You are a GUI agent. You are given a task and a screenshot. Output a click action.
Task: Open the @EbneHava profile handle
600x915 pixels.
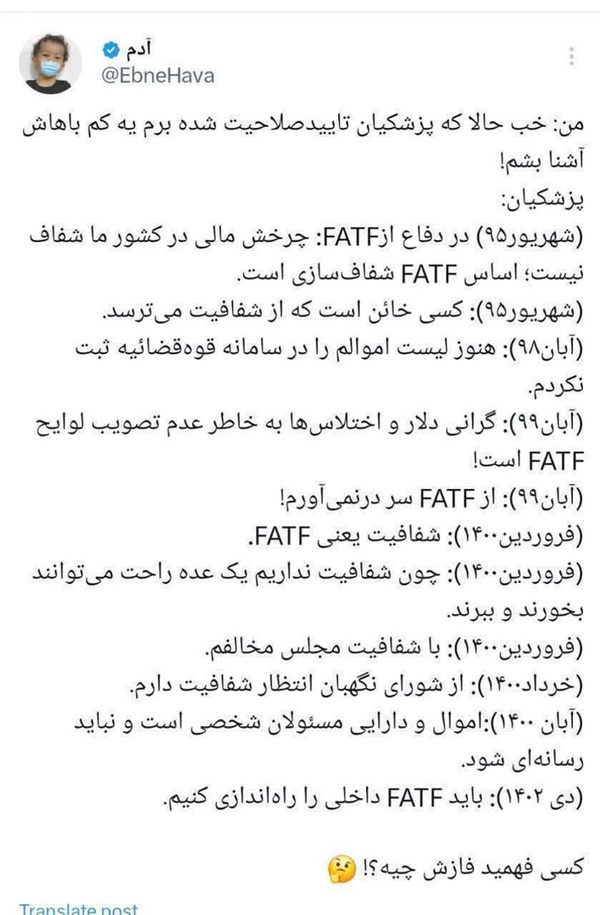click(158, 75)
